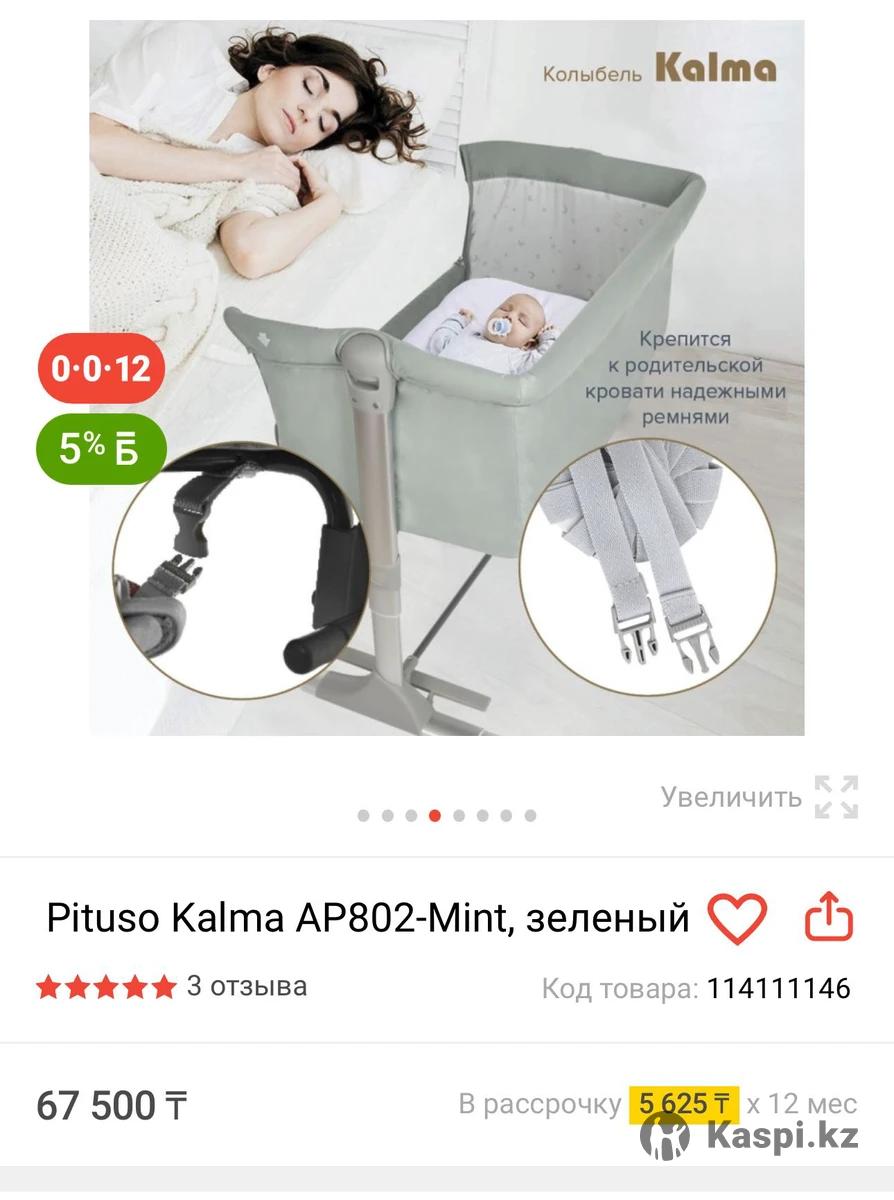Open the 3 отзыва reviews
Screen dimensions: 894x1200
tap(246, 986)
